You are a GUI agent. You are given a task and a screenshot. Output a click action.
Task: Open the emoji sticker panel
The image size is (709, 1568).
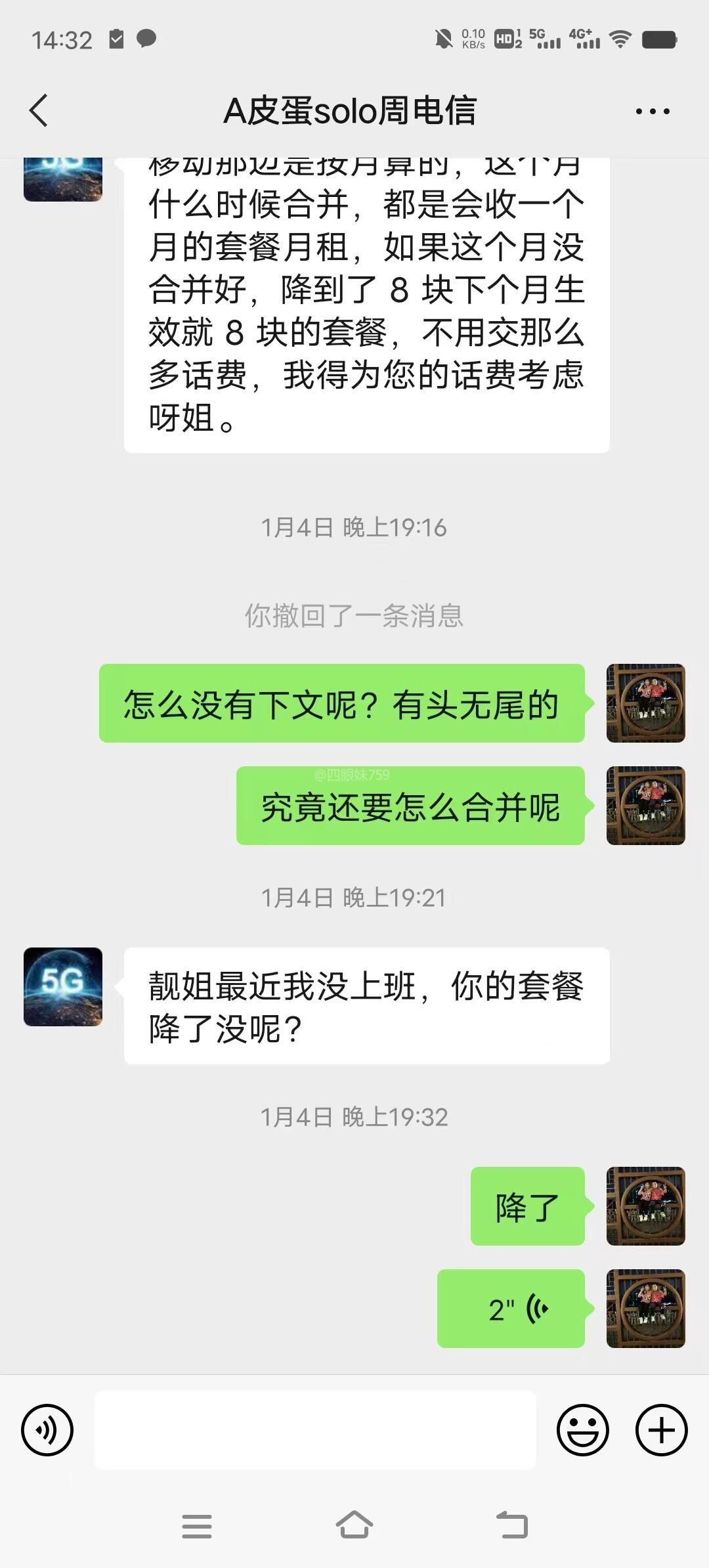582,1429
